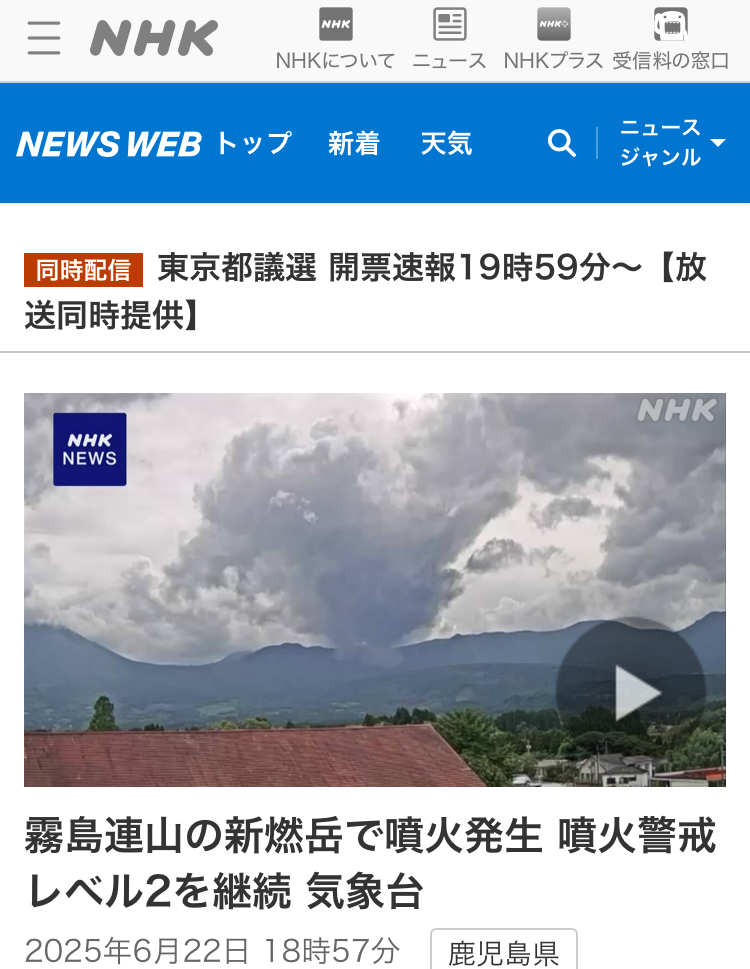Expand the ニュースジャンル dropdown
This screenshot has width=750, height=969.
672,143
